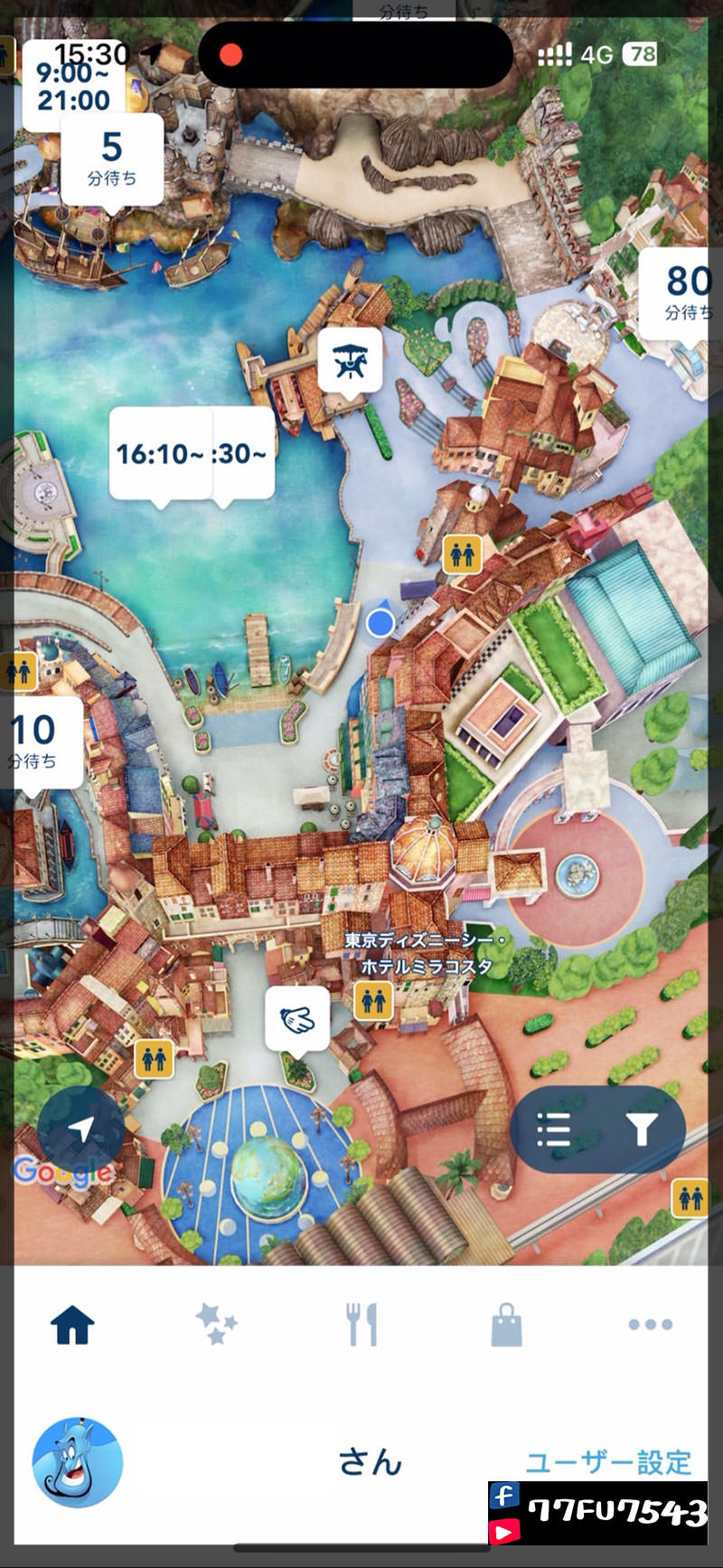This screenshot has width=723, height=1568.
Task: Open the 5分待ち attraction marker
Action: (x=111, y=159)
